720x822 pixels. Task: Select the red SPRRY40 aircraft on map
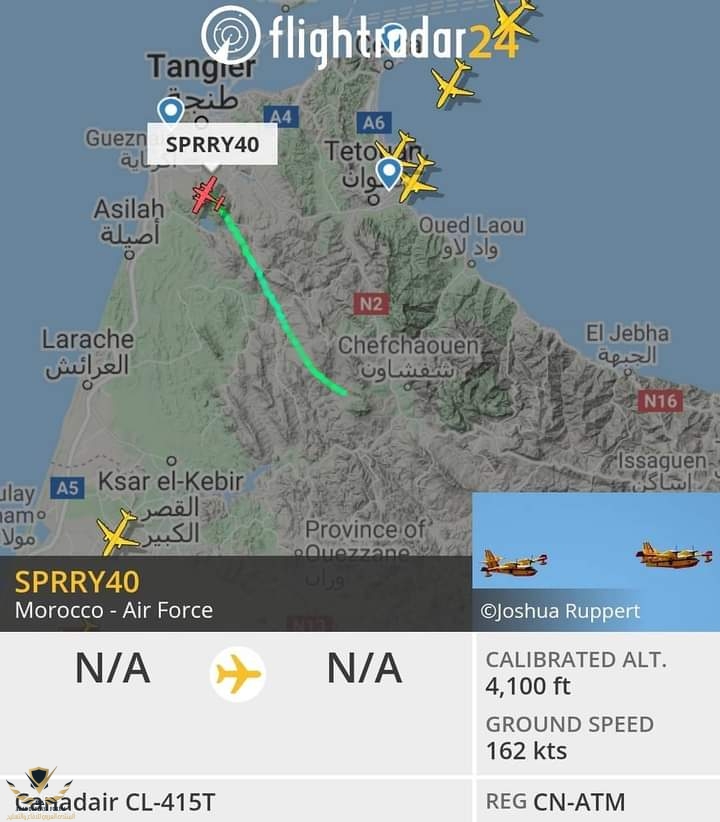click(x=208, y=195)
